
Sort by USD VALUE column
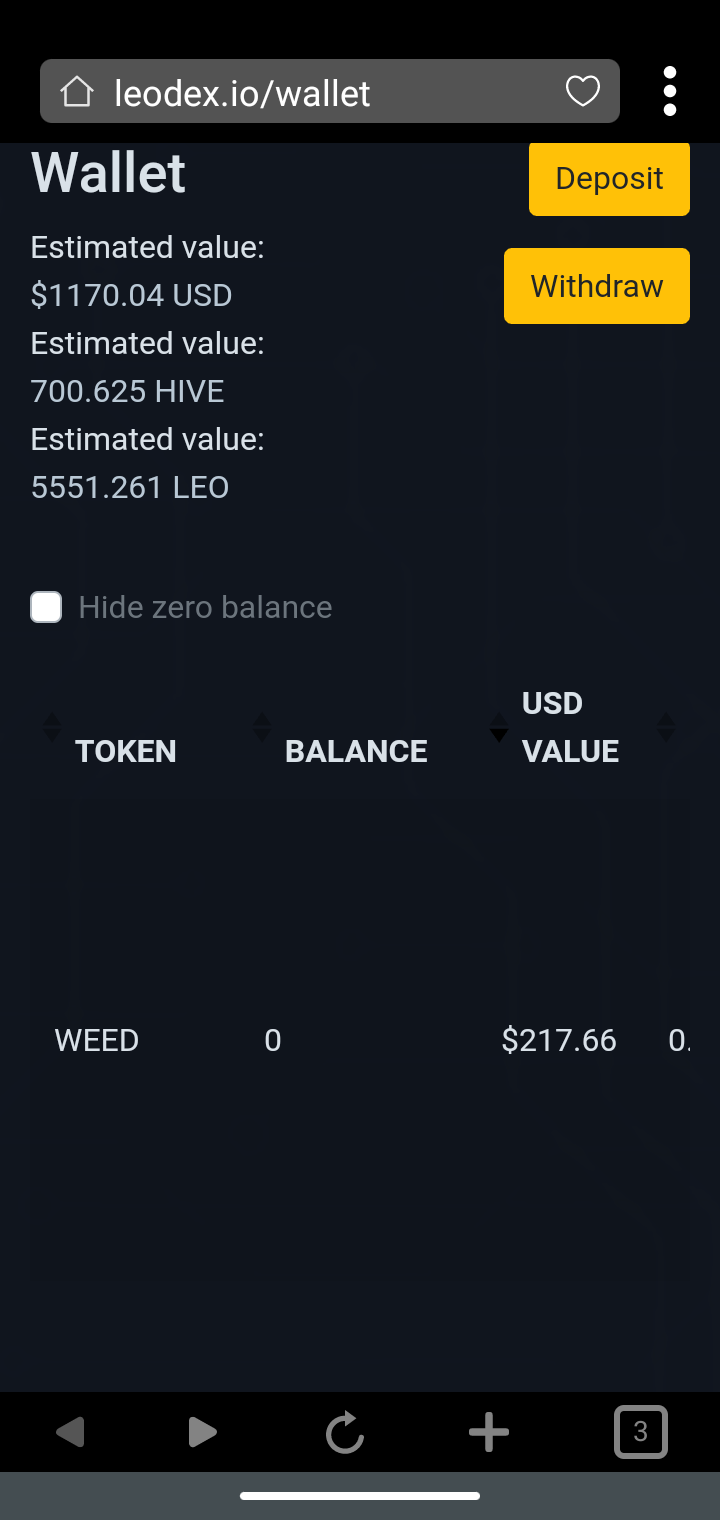pyautogui.click(x=570, y=727)
